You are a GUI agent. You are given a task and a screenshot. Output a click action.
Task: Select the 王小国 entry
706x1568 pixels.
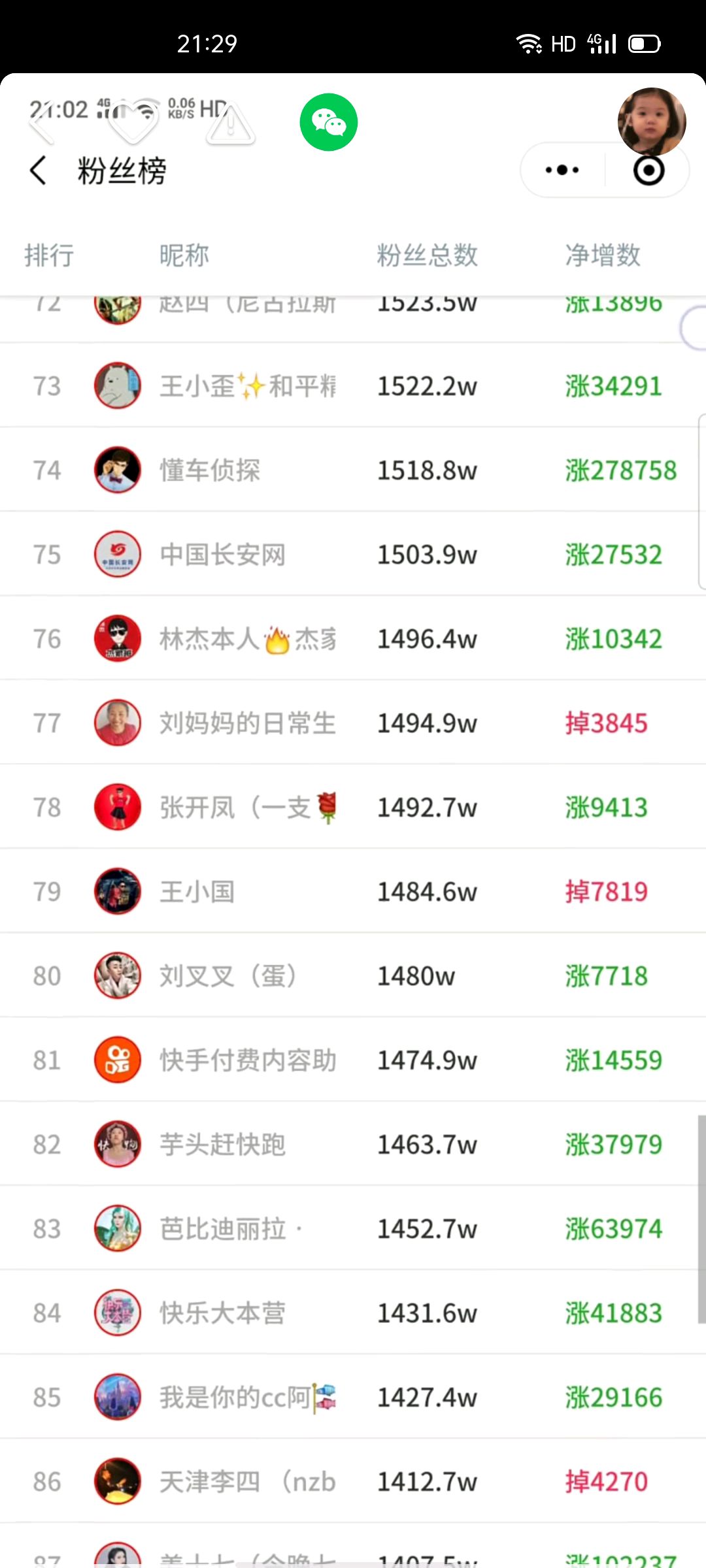197,892
